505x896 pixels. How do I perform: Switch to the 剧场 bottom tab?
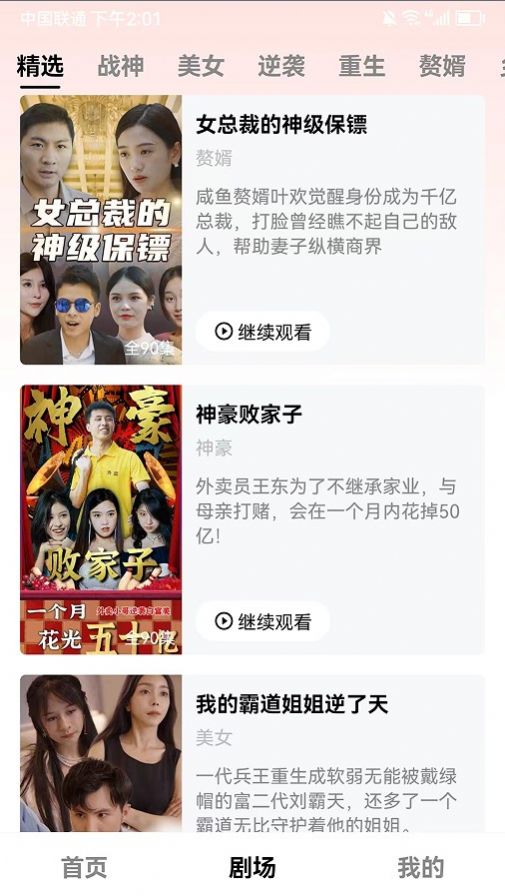252,867
